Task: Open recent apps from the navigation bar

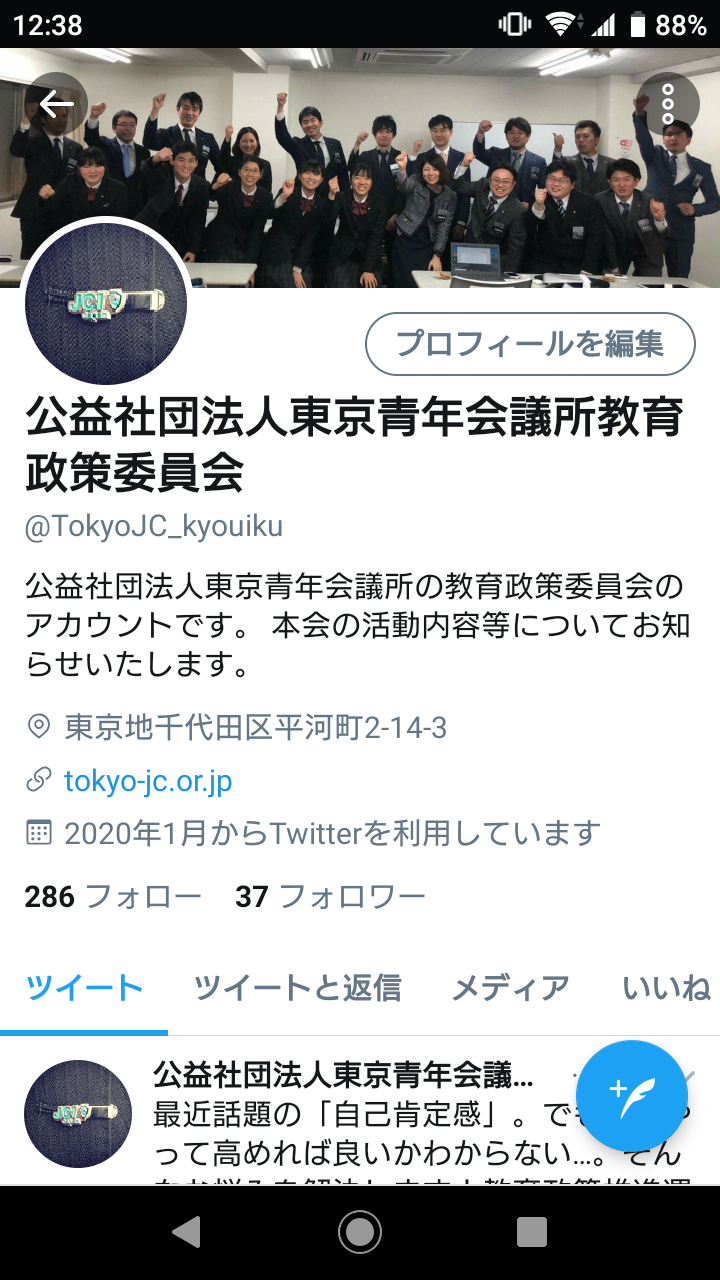Action: click(x=532, y=1232)
